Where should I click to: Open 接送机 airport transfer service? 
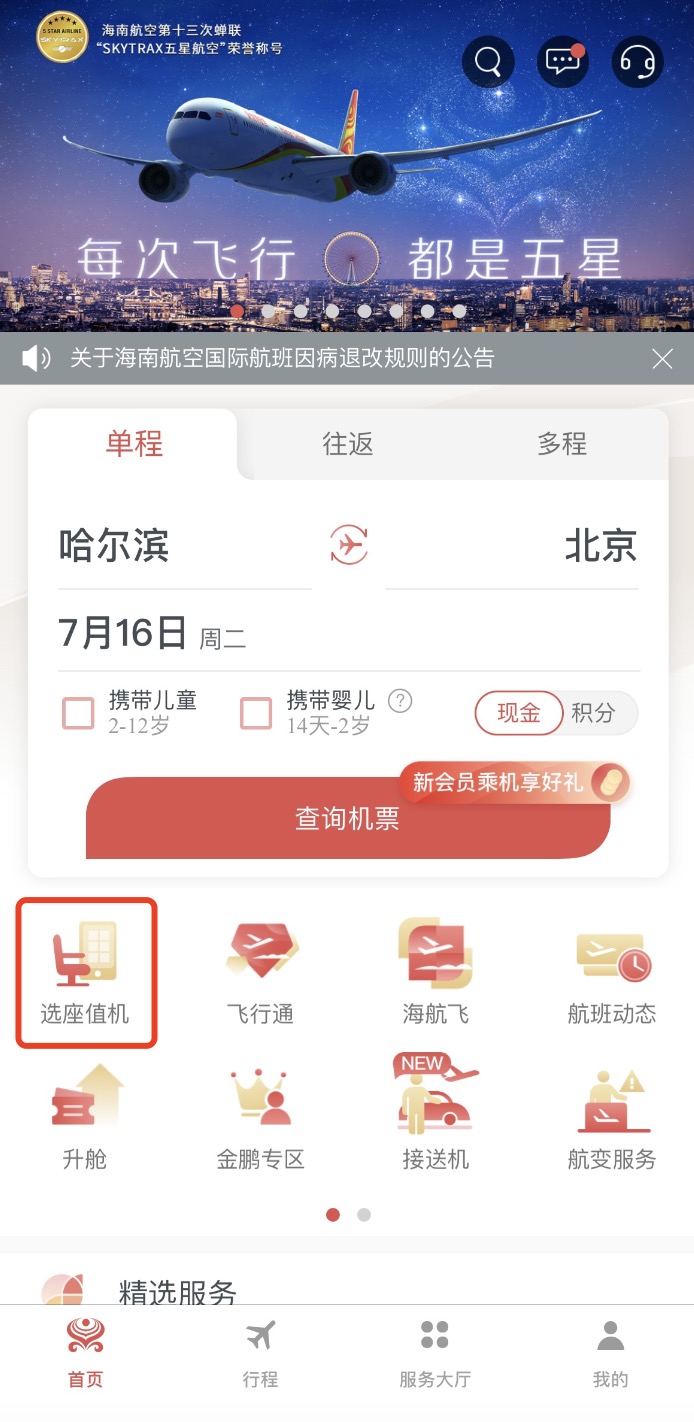(x=435, y=1115)
